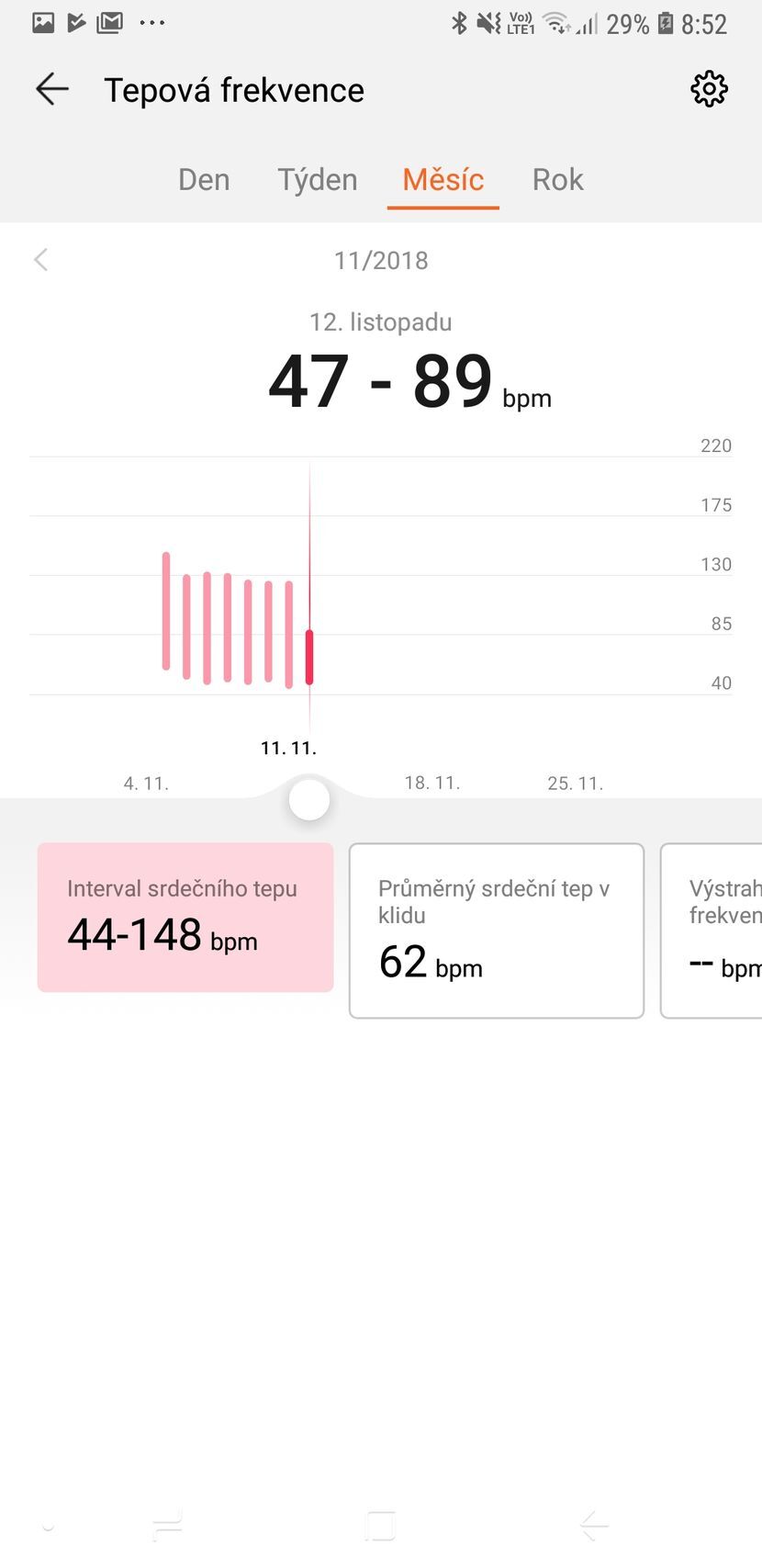The image size is (762, 1568).
Task: Tap the system home button
Action: pos(380,1526)
